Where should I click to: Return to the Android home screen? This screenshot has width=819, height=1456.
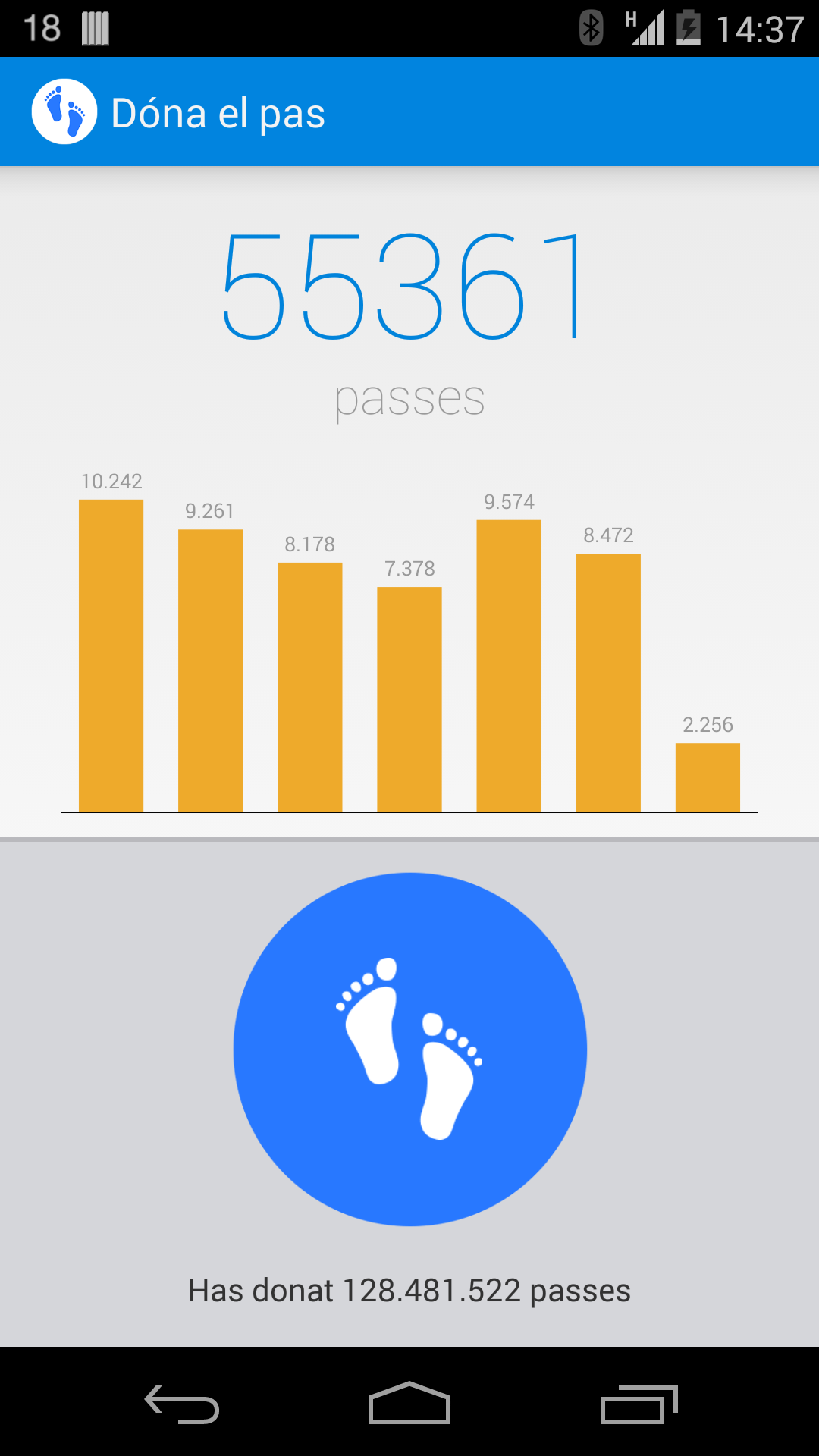(409, 1404)
